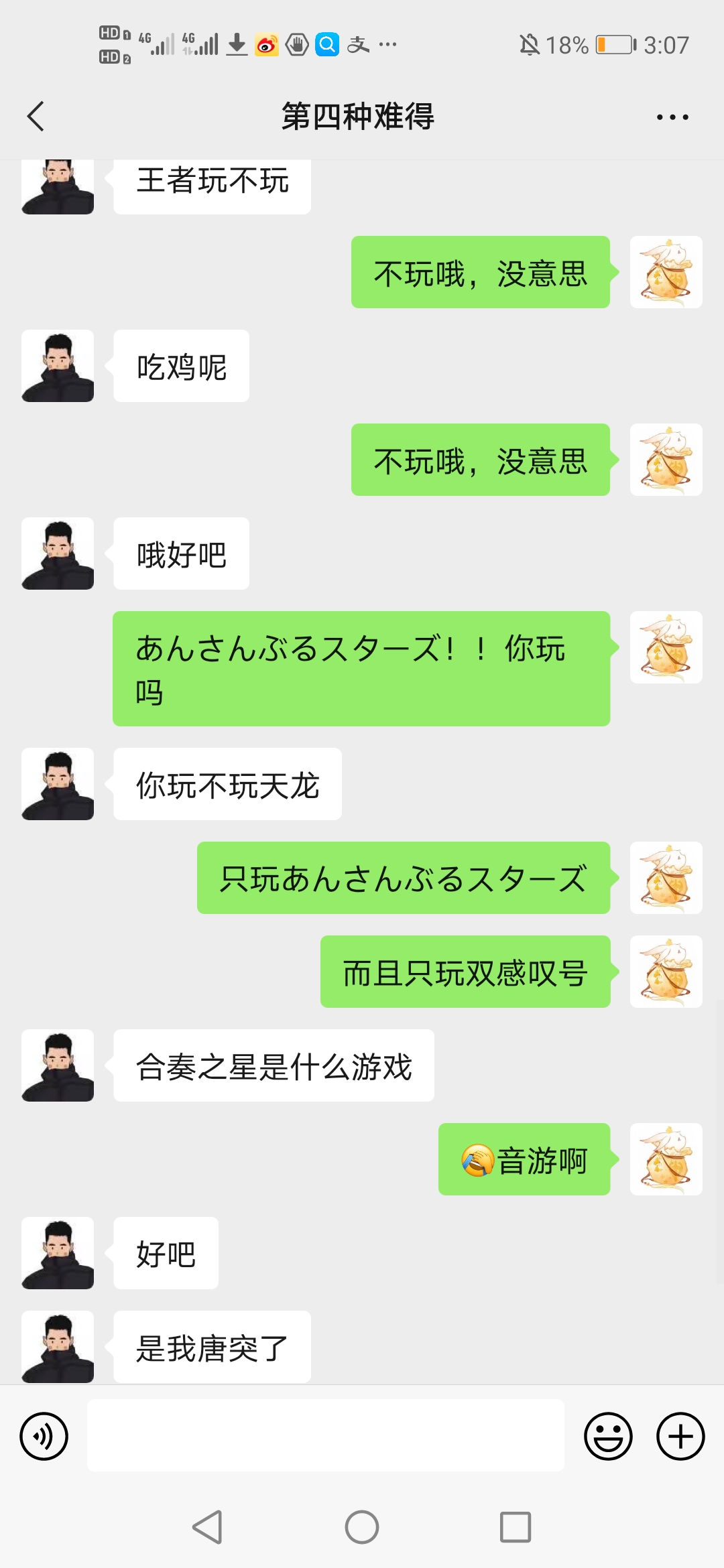
Task: Tap the system home button
Action: click(x=362, y=1527)
